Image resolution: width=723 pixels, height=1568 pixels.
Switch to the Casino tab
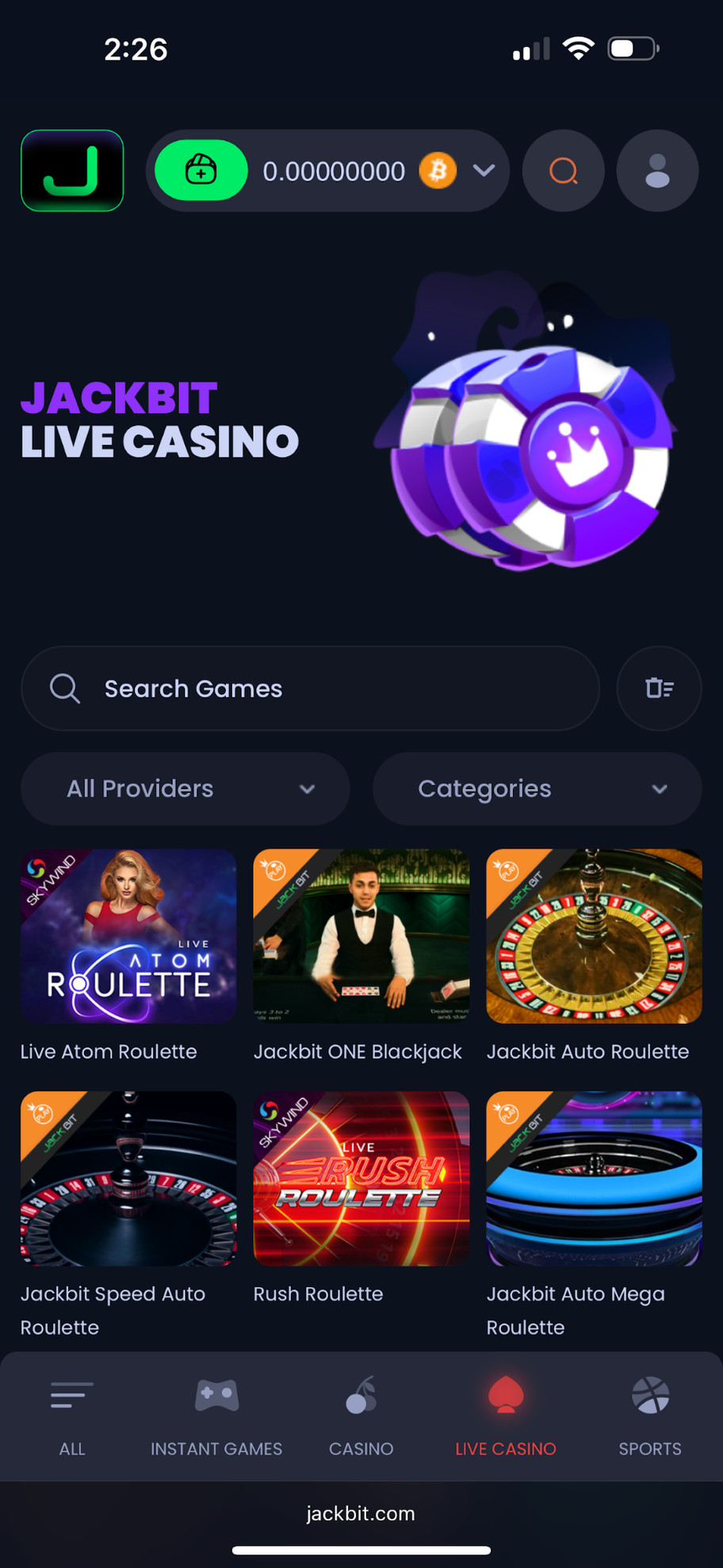coord(361,1417)
